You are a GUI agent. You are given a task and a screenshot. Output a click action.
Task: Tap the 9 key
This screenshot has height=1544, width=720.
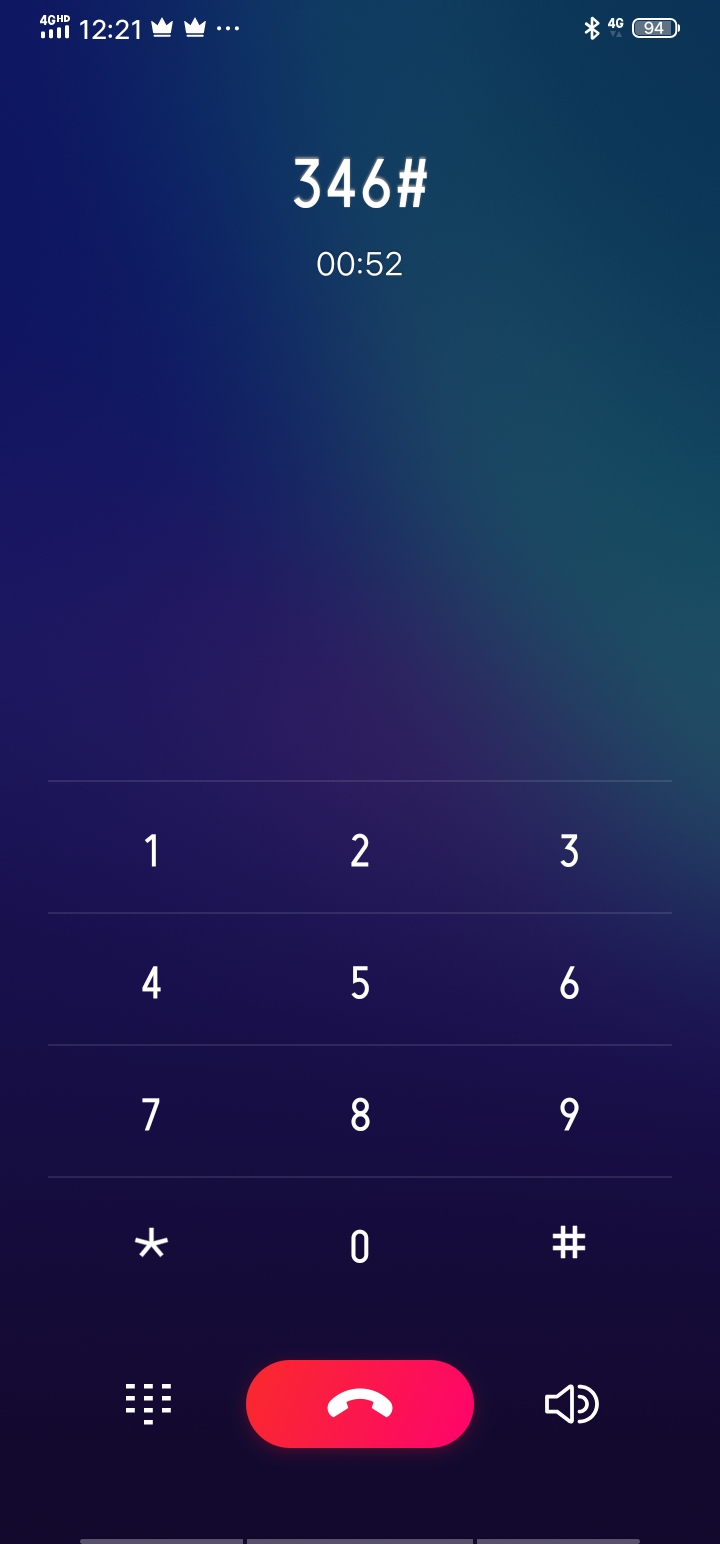(x=569, y=1114)
